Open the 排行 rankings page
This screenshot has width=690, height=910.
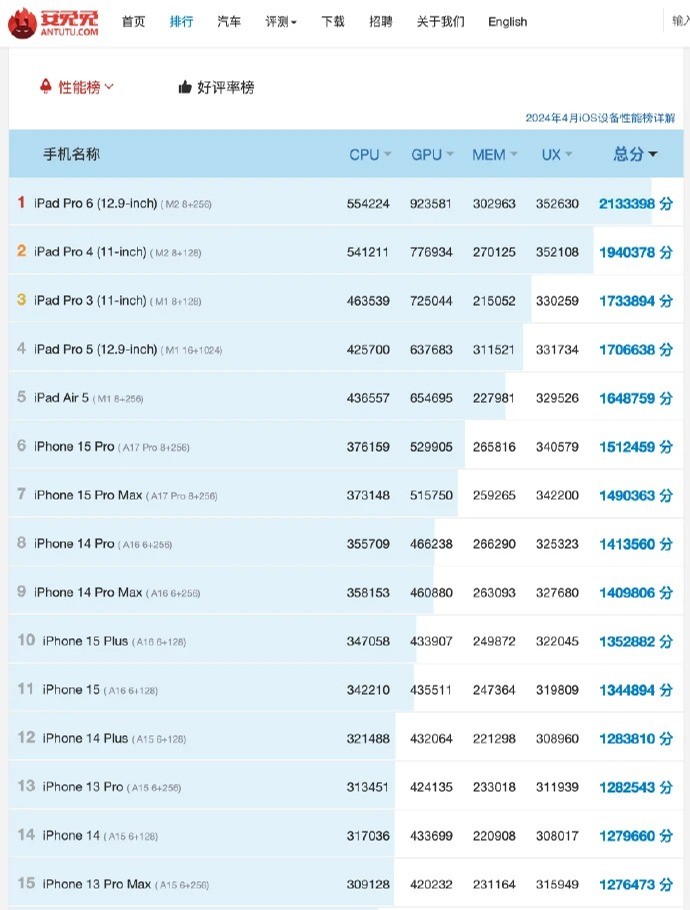click(181, 21)
